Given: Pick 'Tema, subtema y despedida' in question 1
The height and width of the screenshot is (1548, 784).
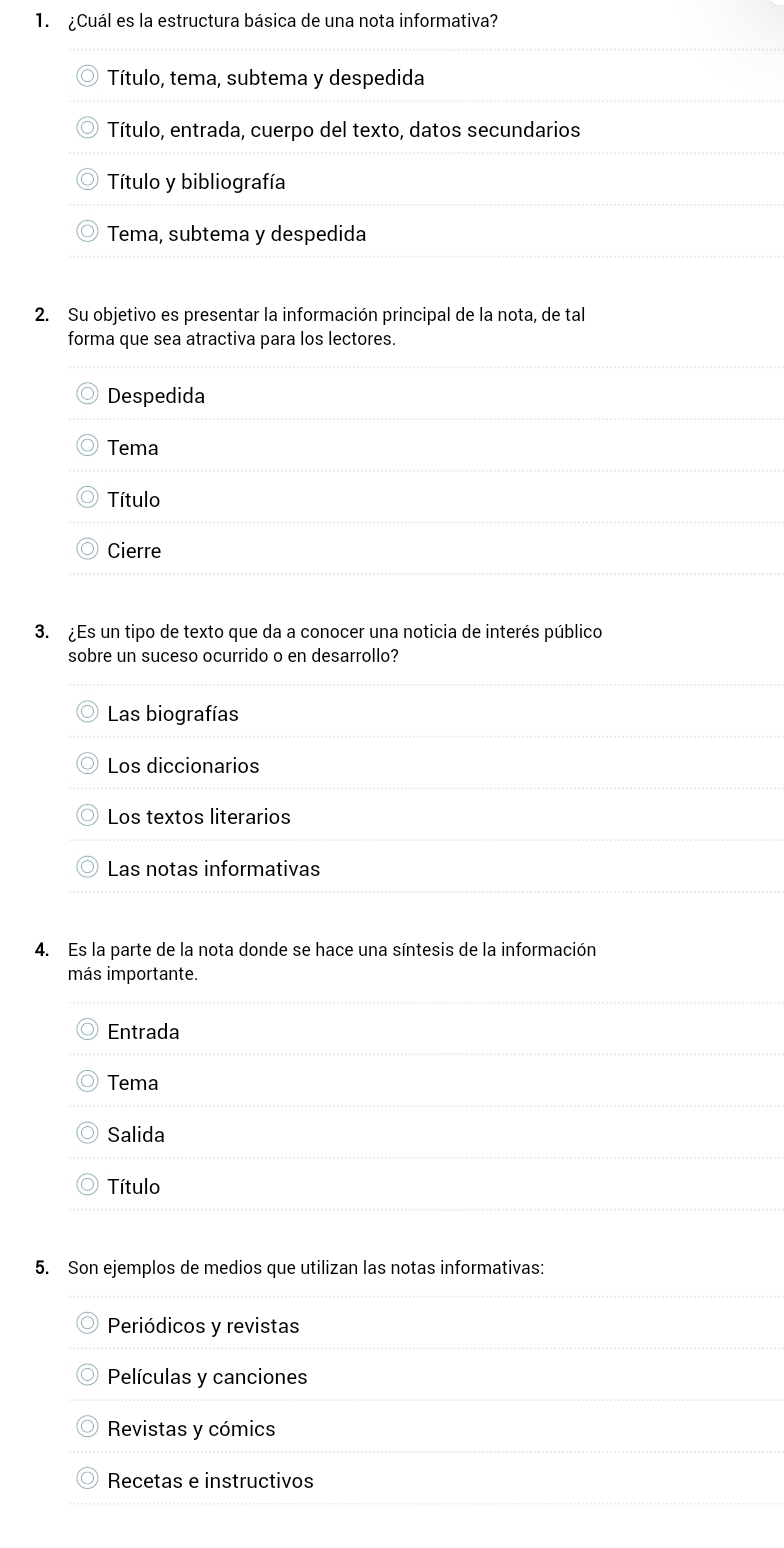Looking at the screenshot, I should (88, 233).
